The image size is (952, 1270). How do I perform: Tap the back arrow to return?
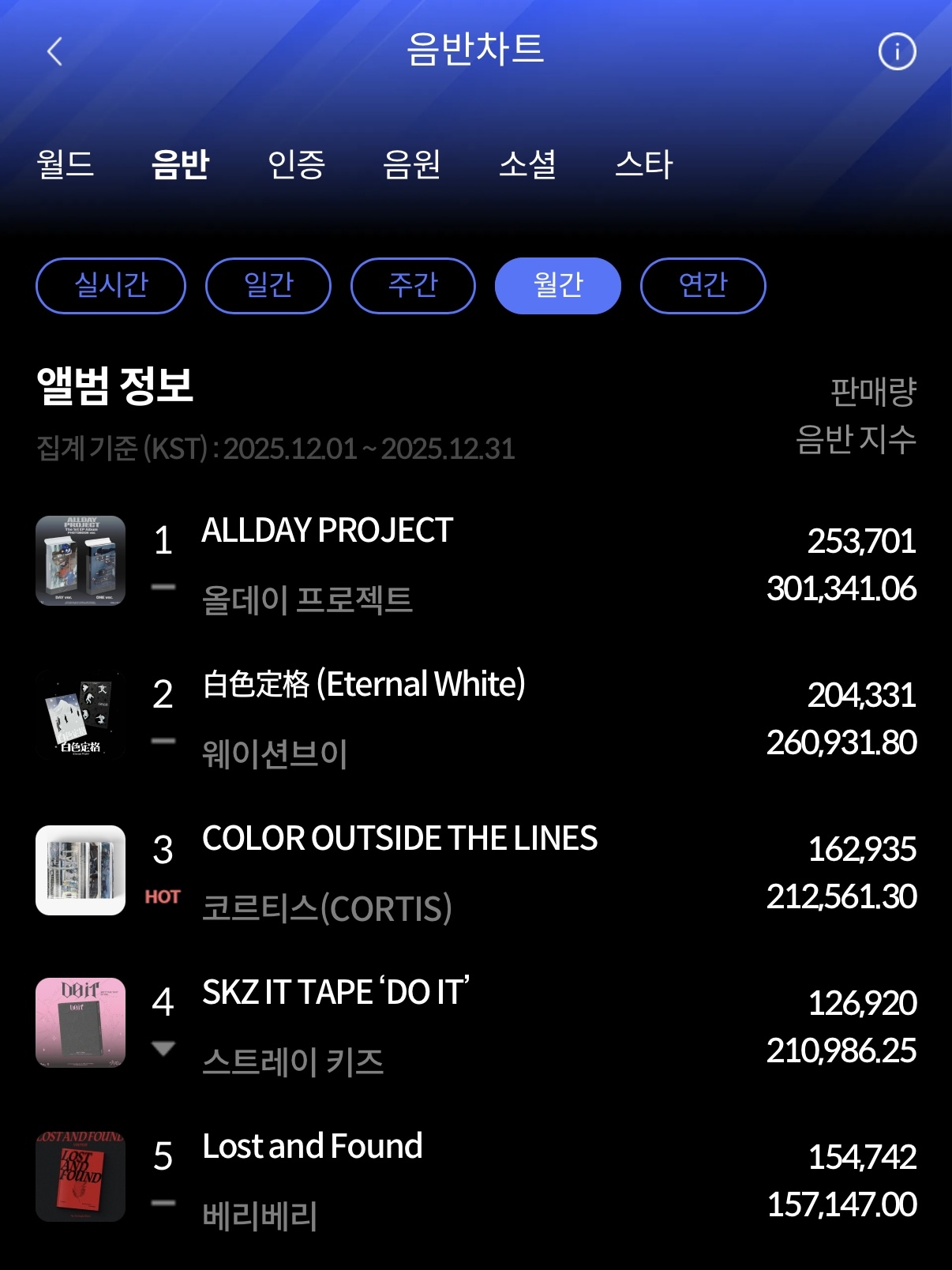coord(54,52)
